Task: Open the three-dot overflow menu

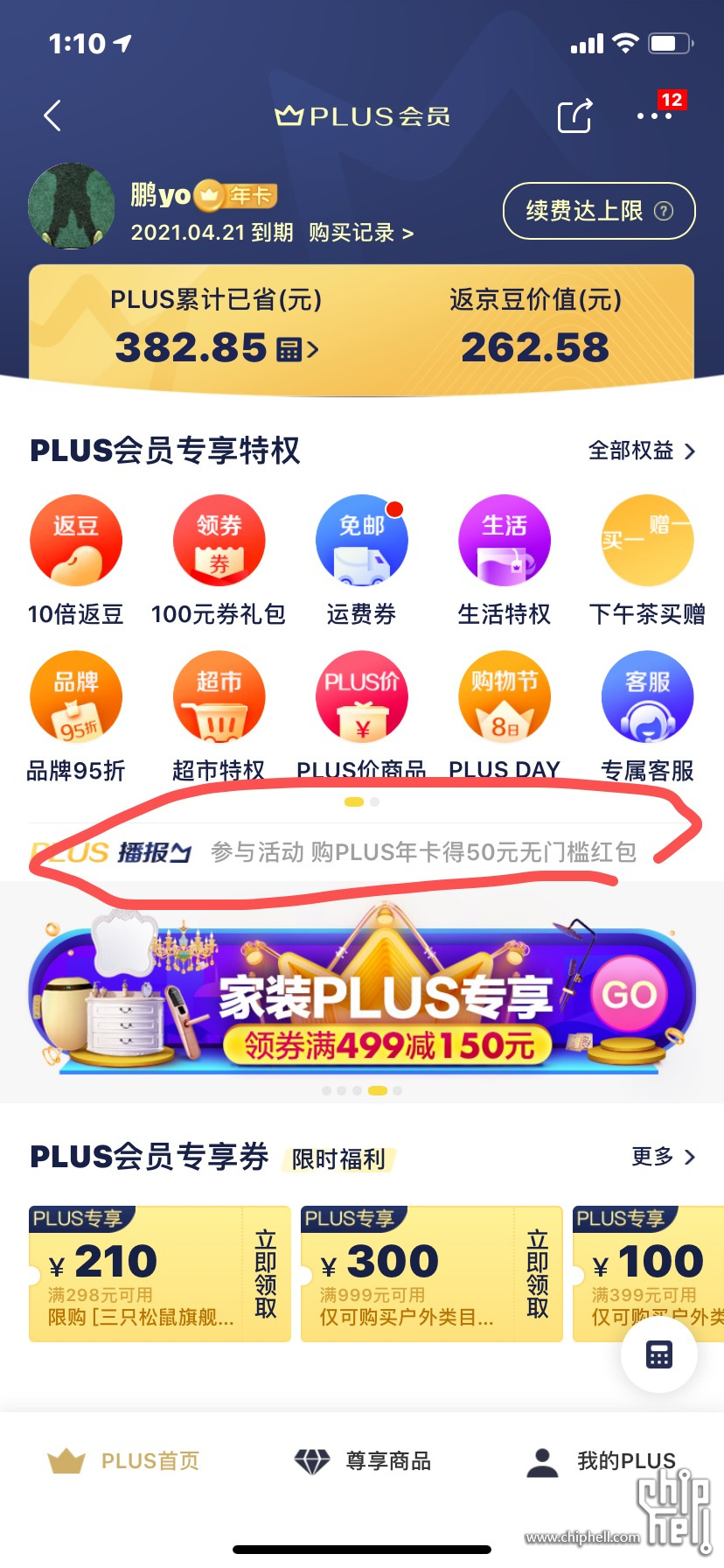Action: click(x=654, y=115)
